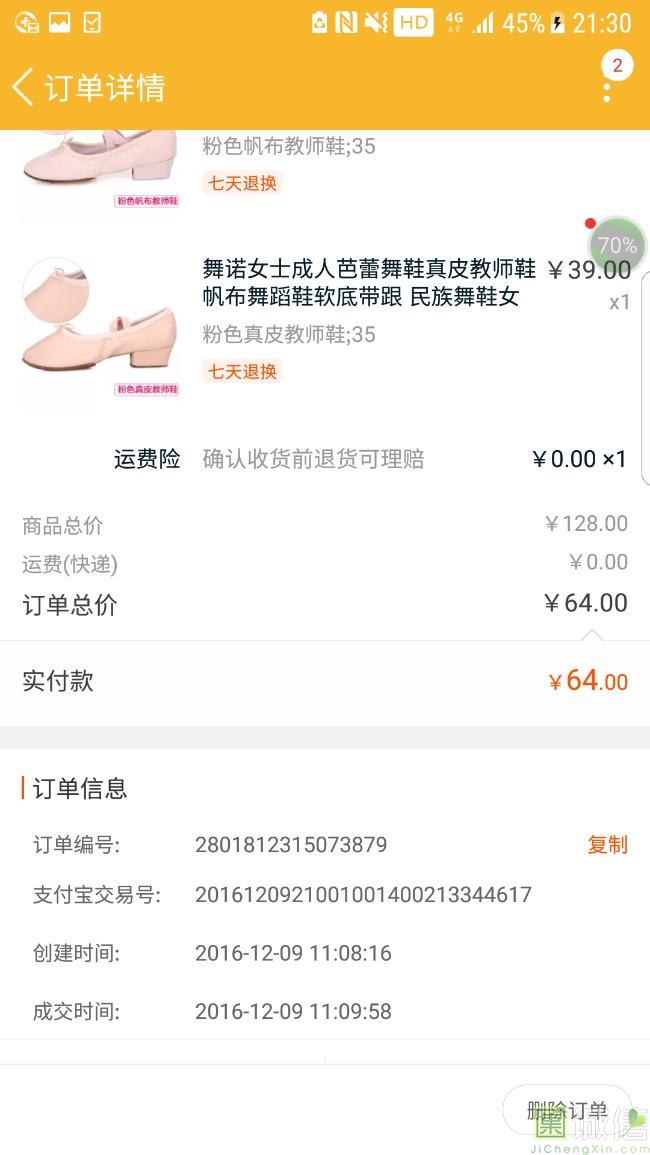Tap the floating 70% bubble
This screenshot has width=650, height=1155.
(x=617, y=245)
